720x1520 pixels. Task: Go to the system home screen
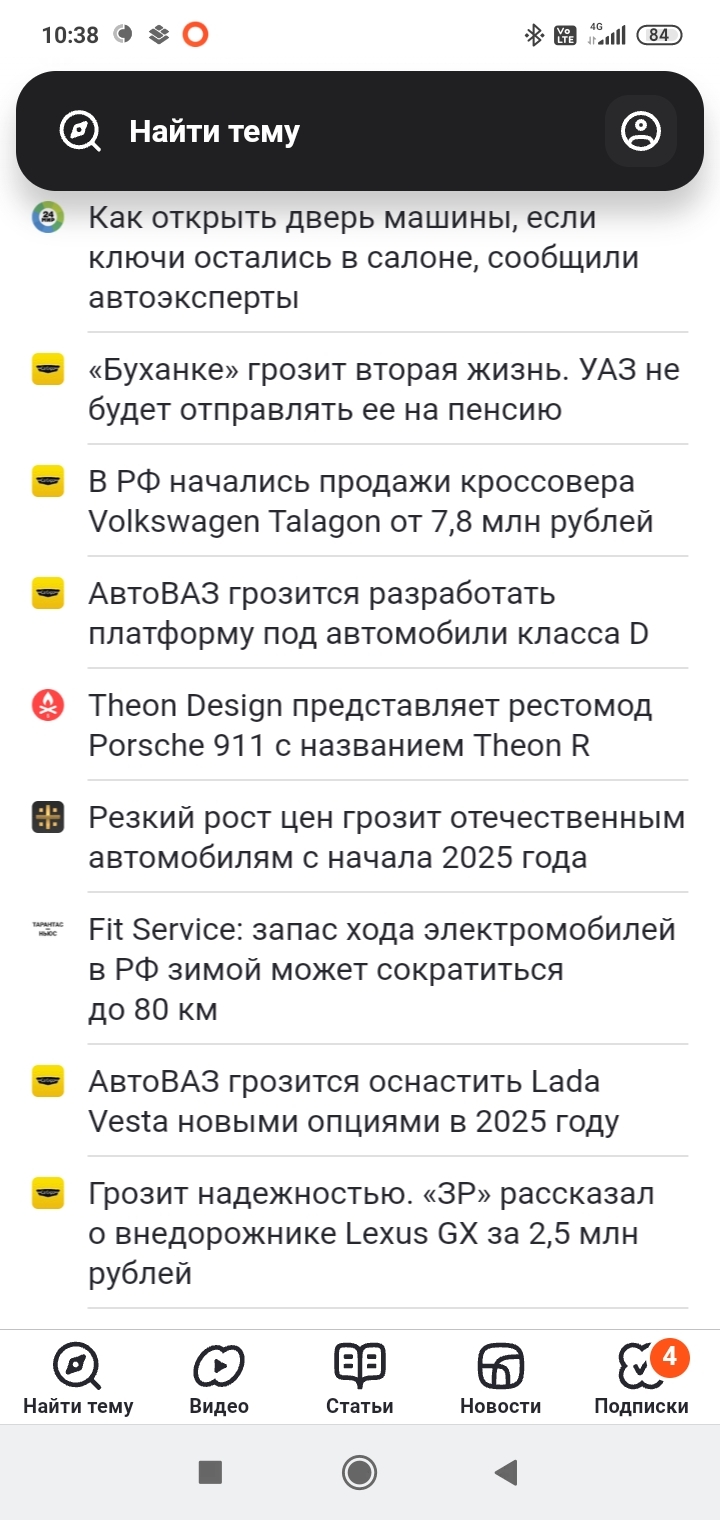[x=359, y=1471]
